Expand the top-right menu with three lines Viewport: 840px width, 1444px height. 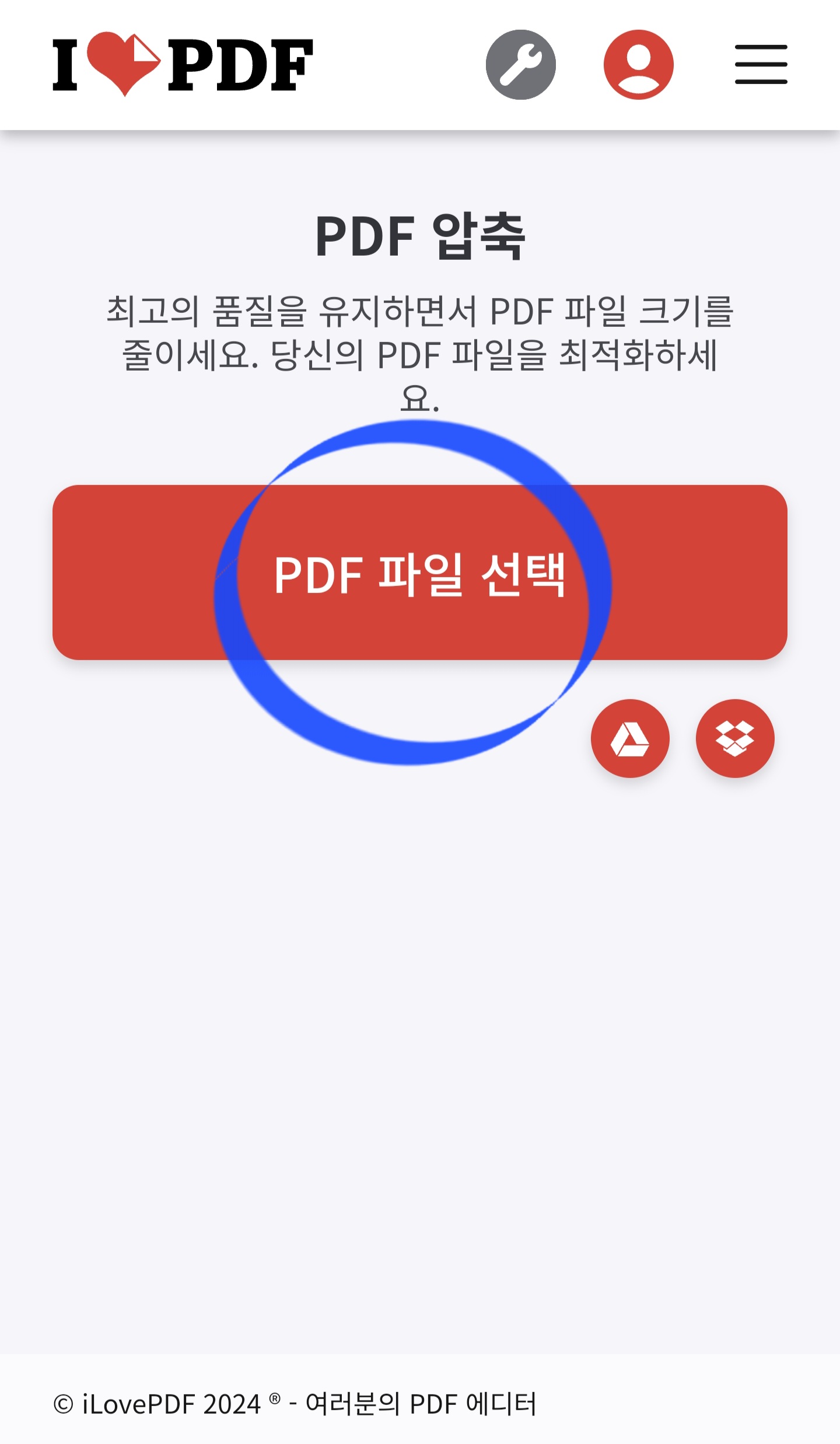(x=760, y=64)
